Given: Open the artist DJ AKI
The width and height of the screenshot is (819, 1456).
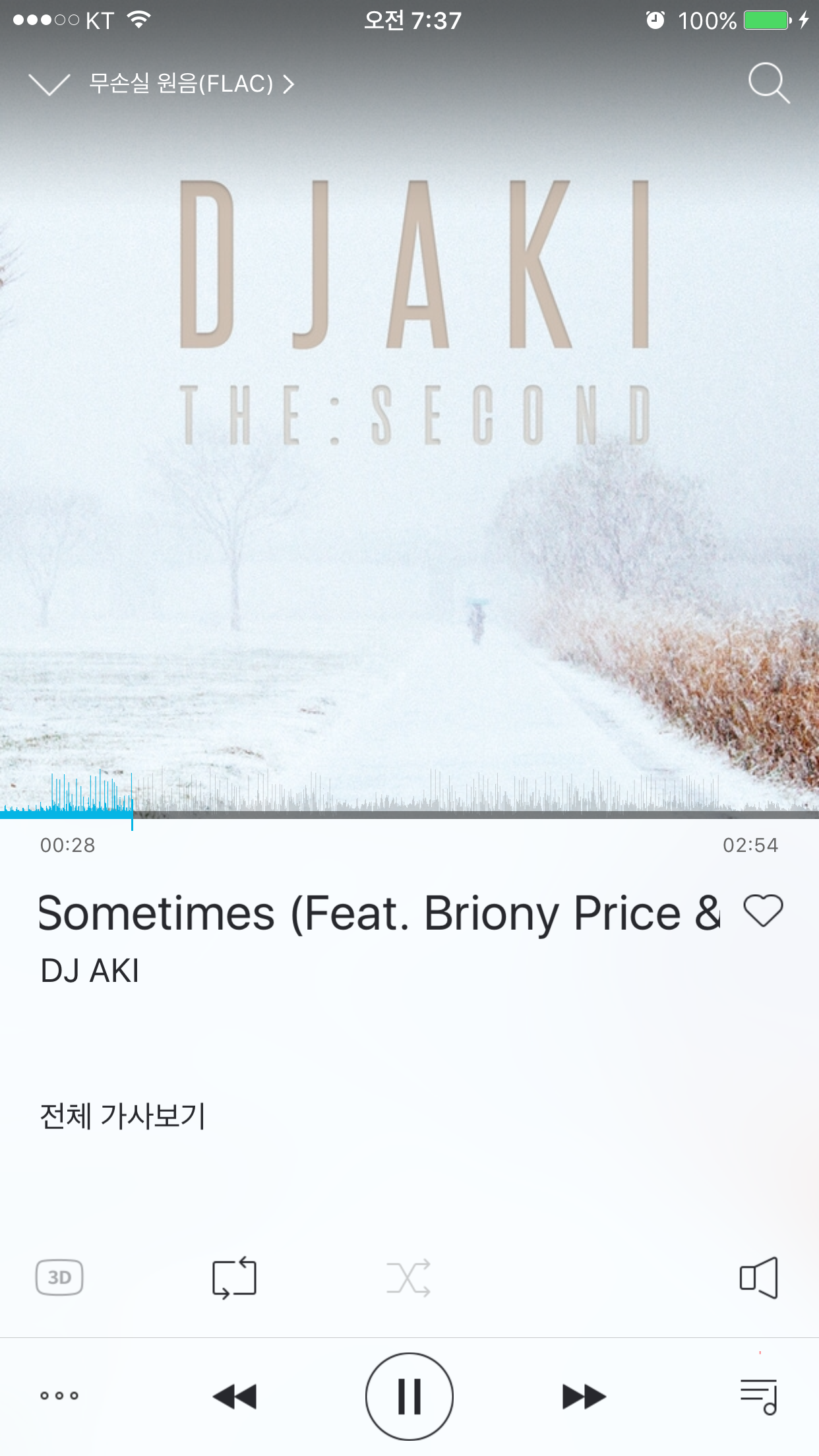Looking at the screenshot, I should tap(90, 971).
